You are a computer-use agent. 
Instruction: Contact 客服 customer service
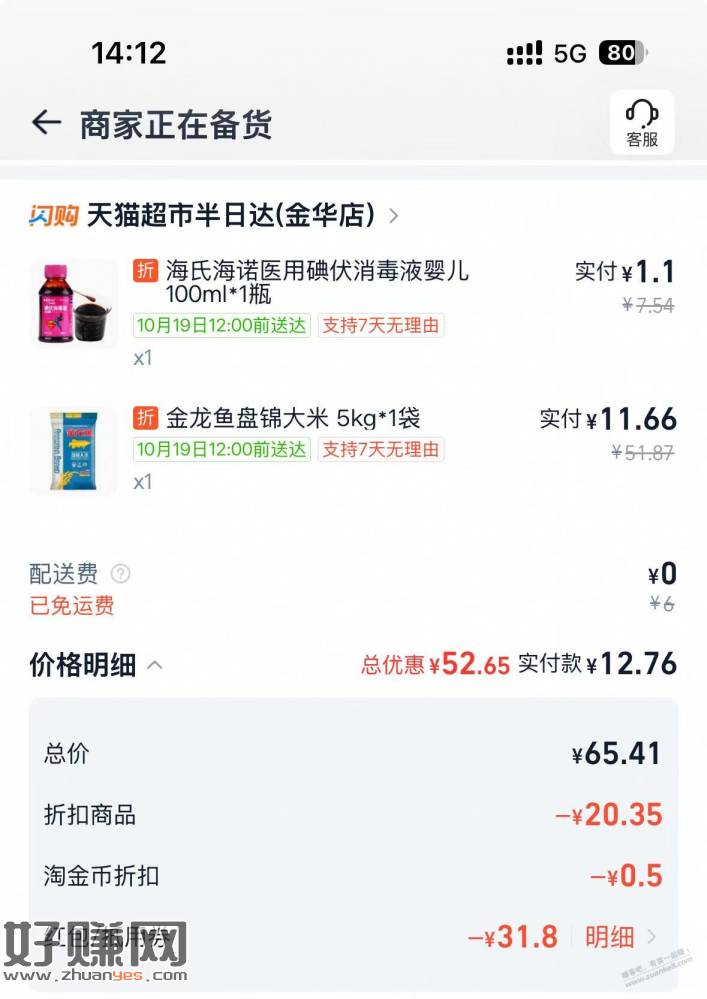pyautogui.click(x=642, y=124)
